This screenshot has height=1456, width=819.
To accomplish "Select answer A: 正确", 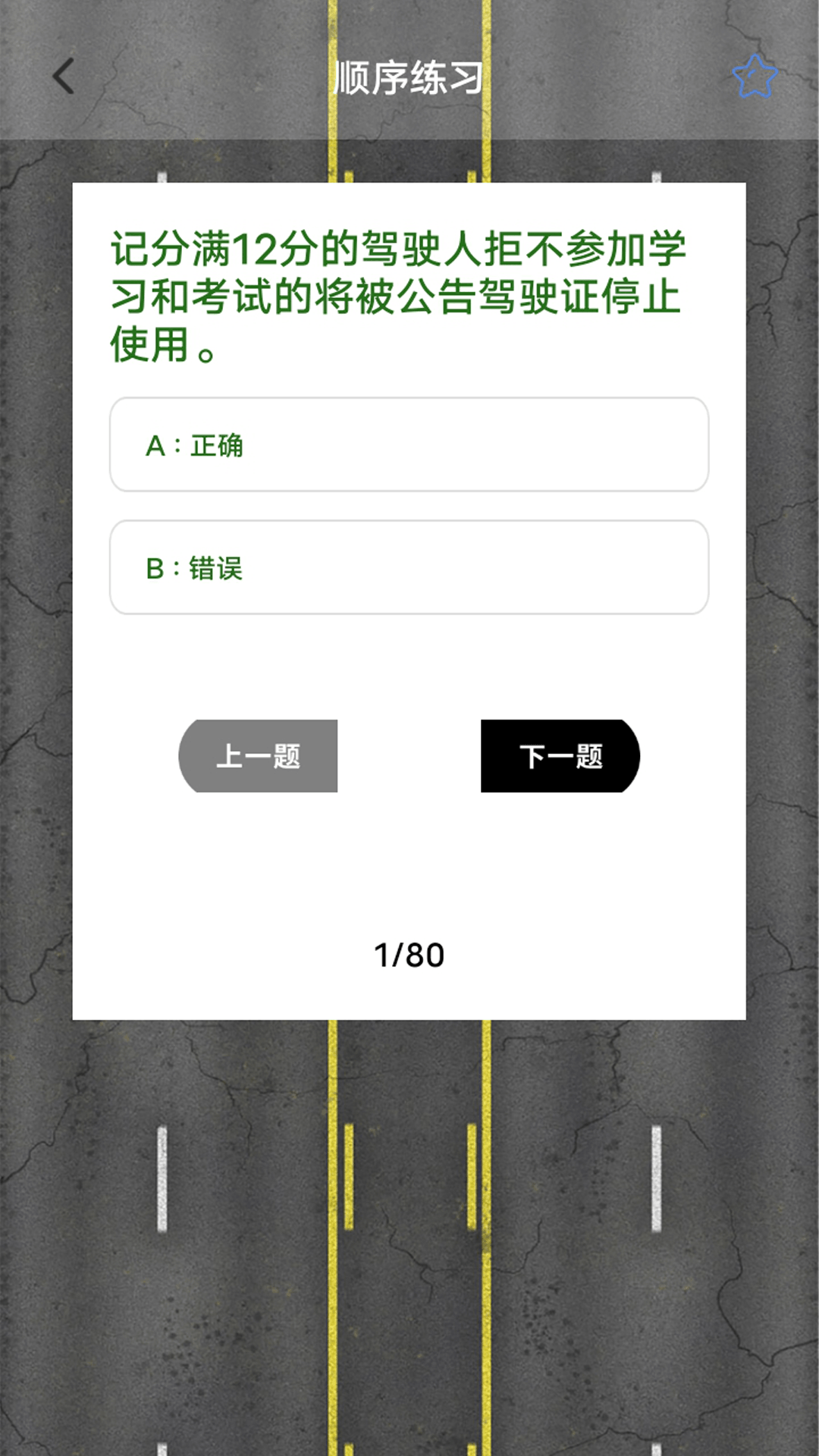I will click(409, 444).
